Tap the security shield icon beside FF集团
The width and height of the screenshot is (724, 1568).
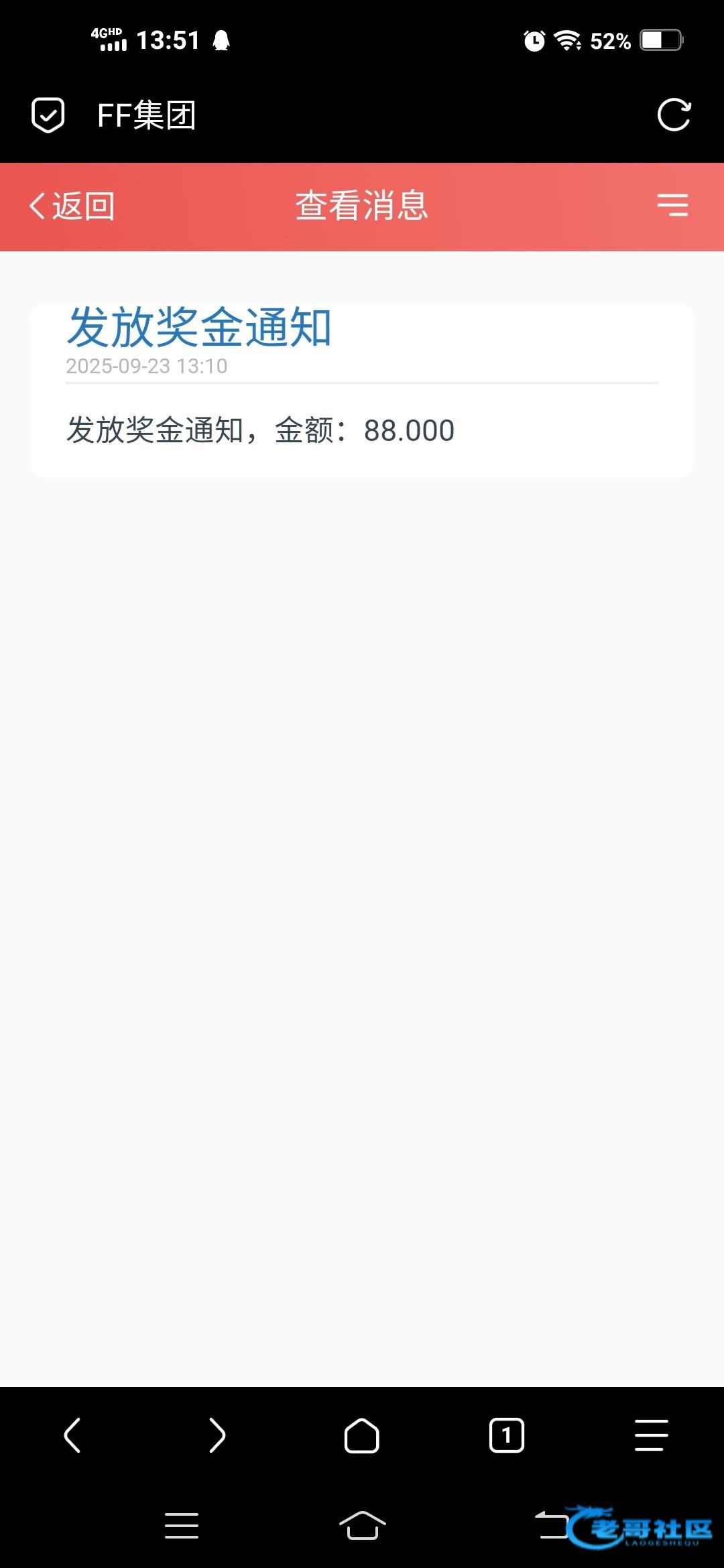coord(48,115)
